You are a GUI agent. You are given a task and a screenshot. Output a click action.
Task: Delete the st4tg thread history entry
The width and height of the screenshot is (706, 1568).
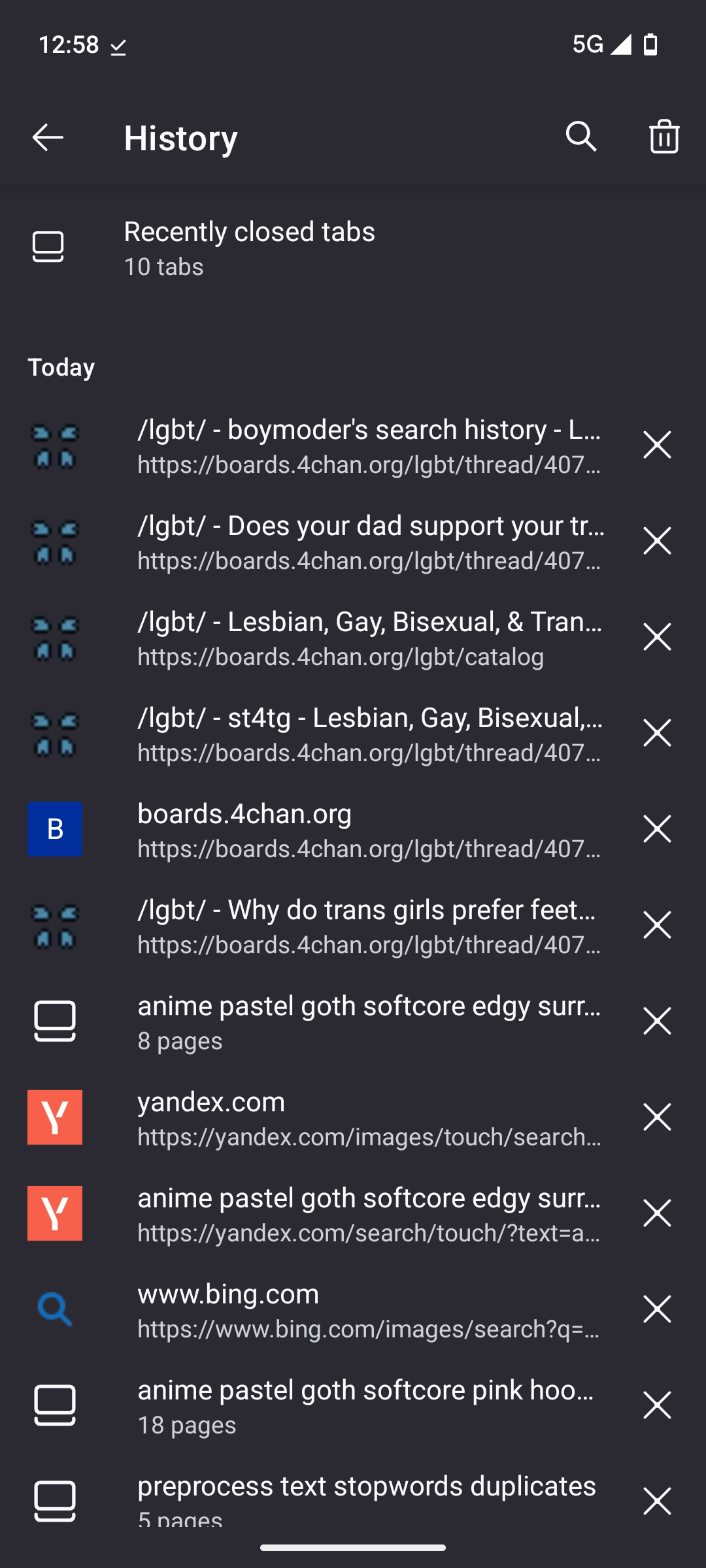(x=657, y=733)
